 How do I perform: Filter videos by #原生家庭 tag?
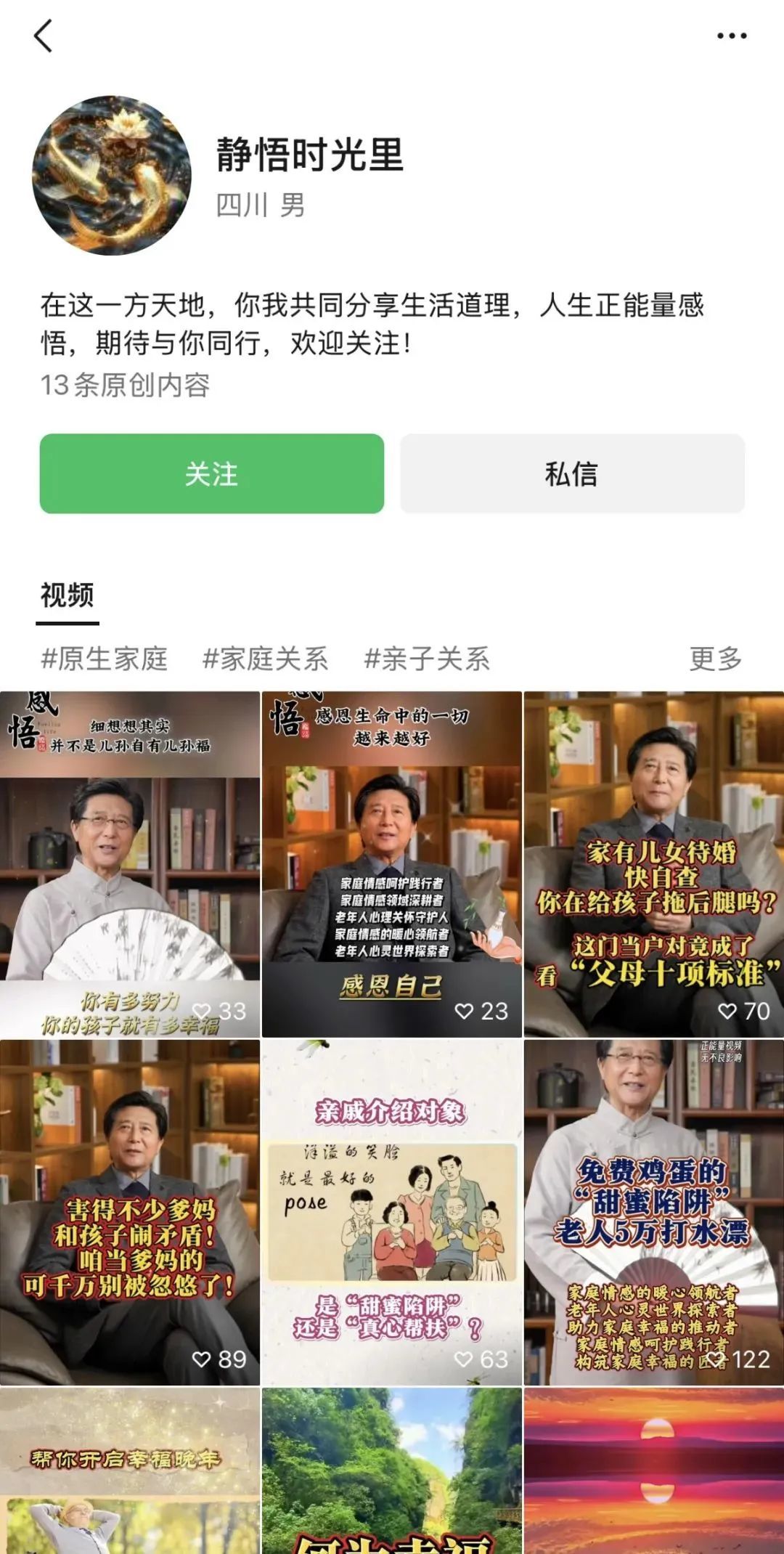[x=105, y=659]
